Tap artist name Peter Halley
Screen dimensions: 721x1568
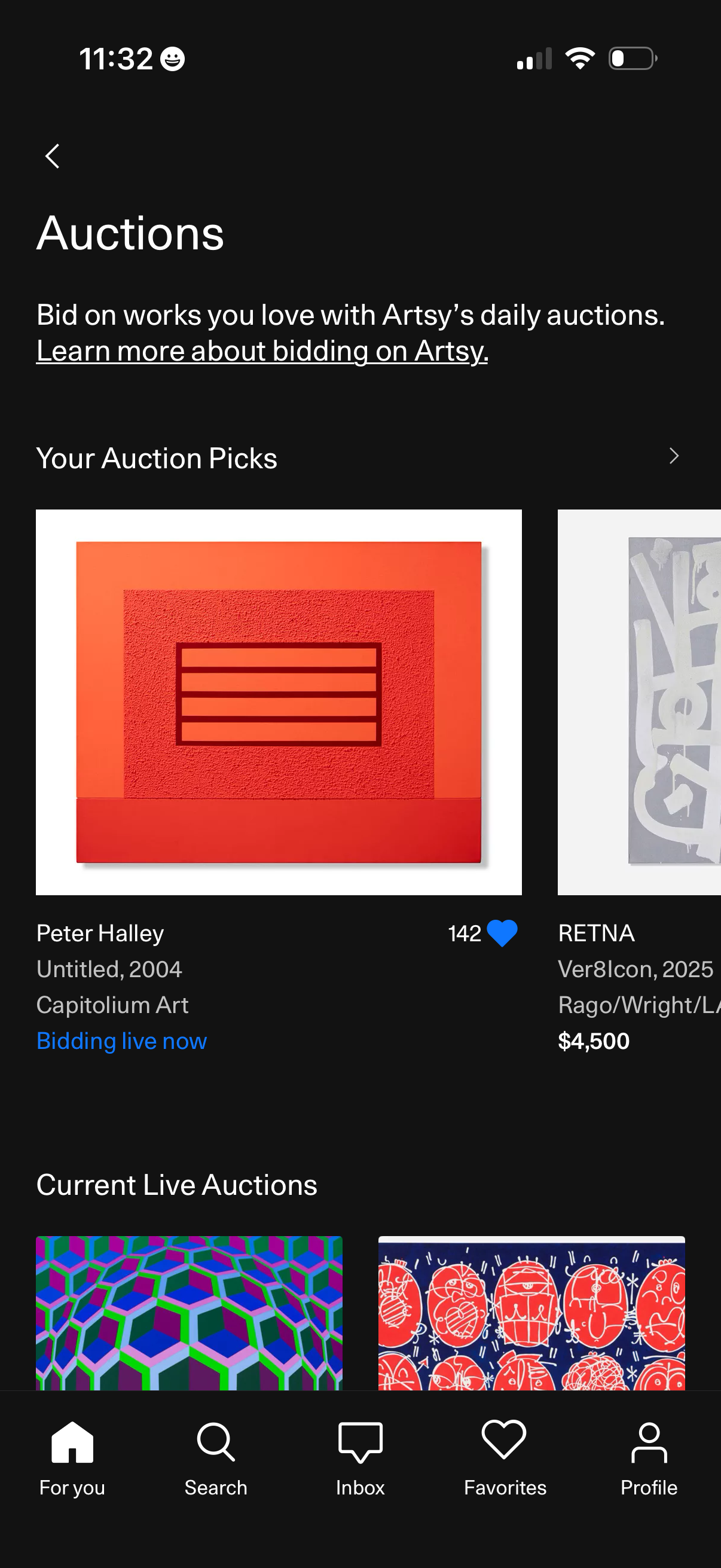[99, 933]
